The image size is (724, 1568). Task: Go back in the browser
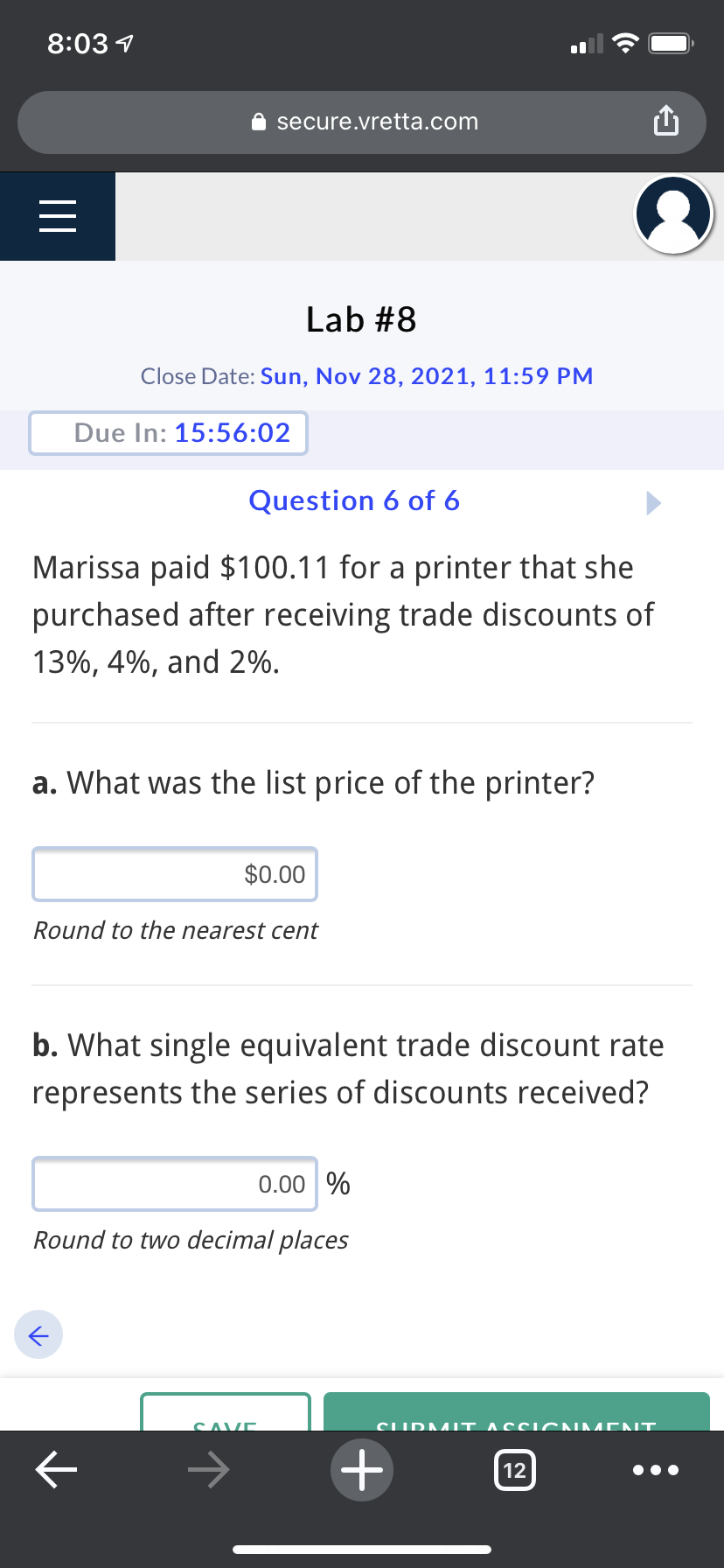[x=56, y=1470]
